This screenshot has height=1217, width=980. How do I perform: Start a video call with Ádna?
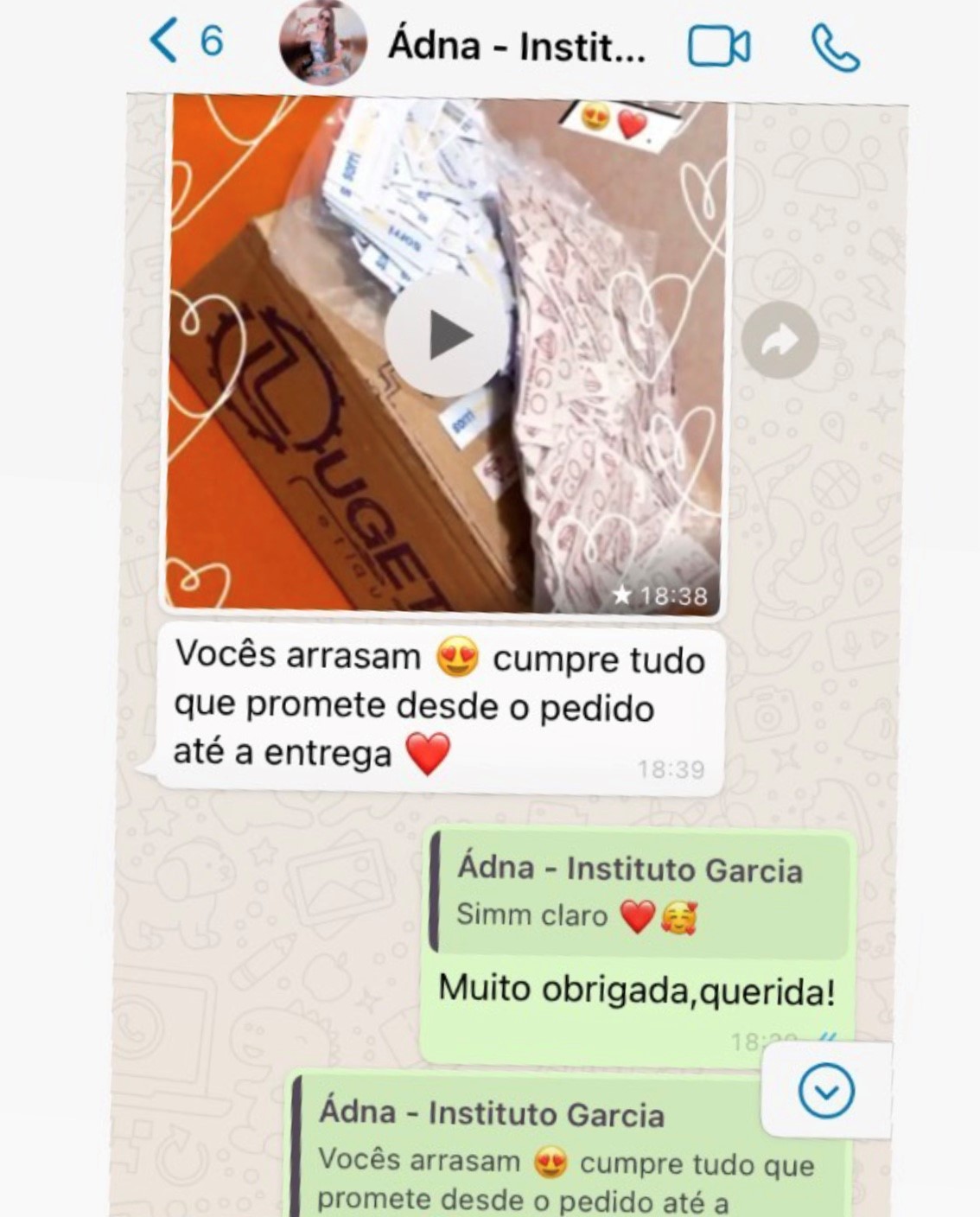point(718,47)
